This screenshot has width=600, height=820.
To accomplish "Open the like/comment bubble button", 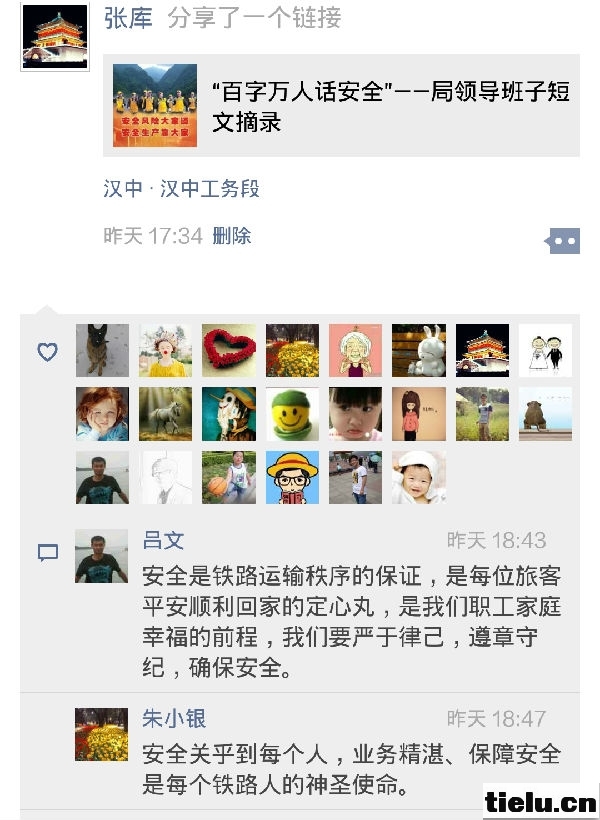I will click(563, 241).
